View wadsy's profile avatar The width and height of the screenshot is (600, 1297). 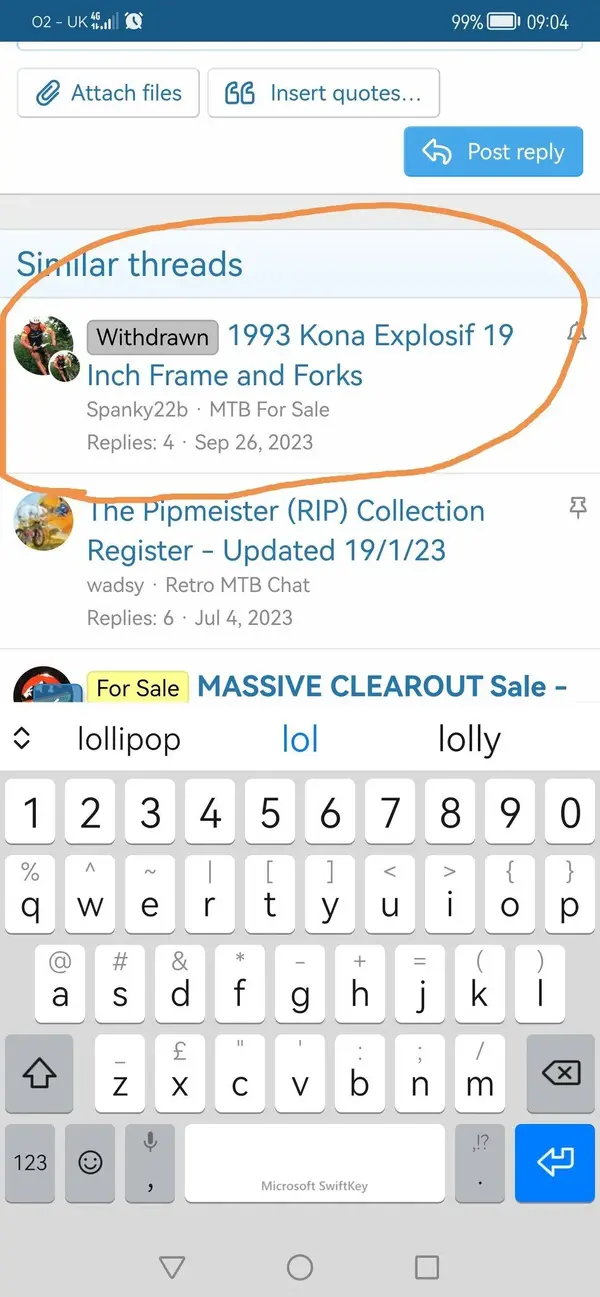coord(44,522)
